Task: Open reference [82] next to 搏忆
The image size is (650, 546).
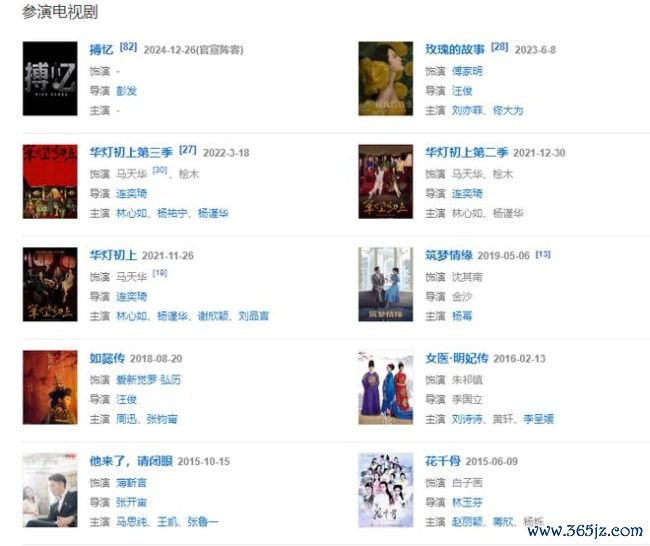Action: point(128,47)
